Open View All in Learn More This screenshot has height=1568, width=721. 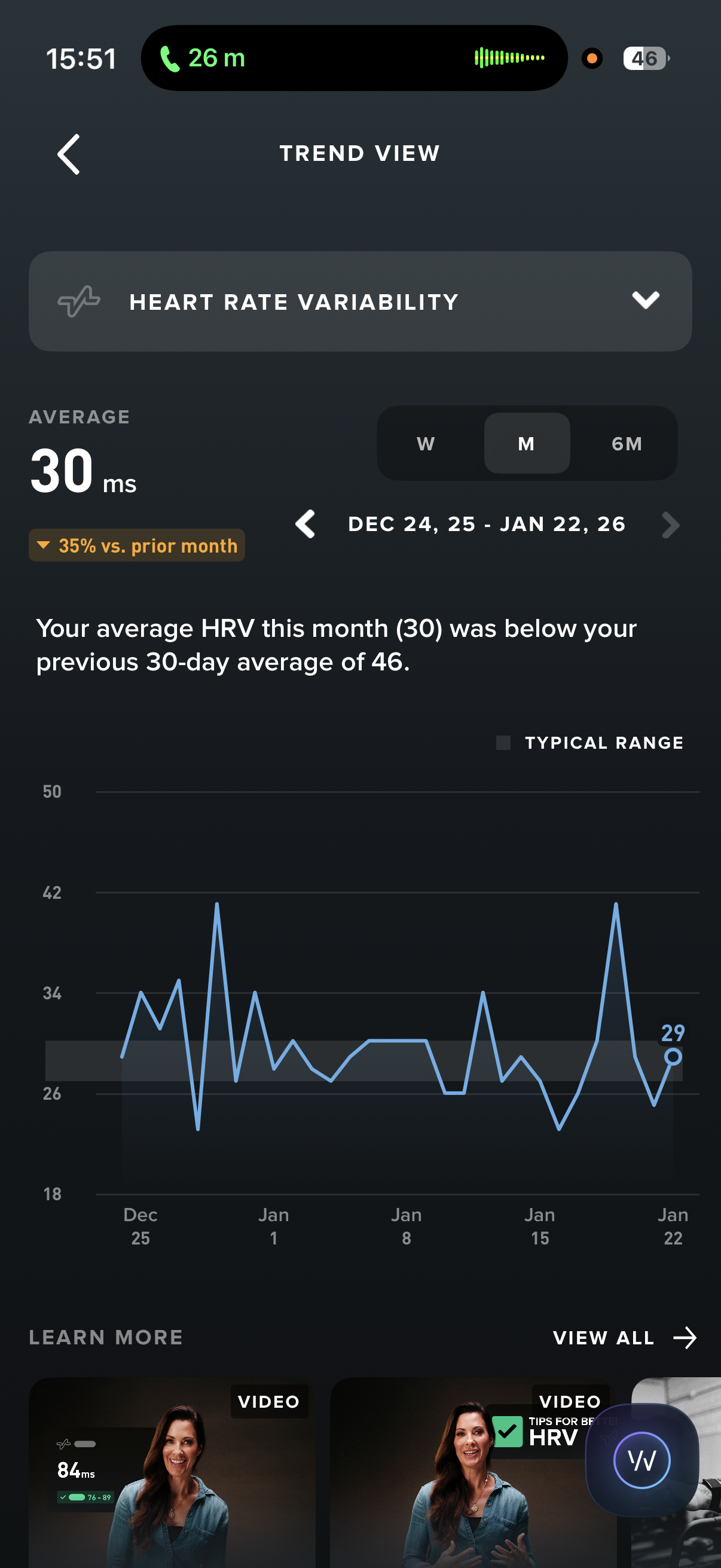tap(624, 1337)
